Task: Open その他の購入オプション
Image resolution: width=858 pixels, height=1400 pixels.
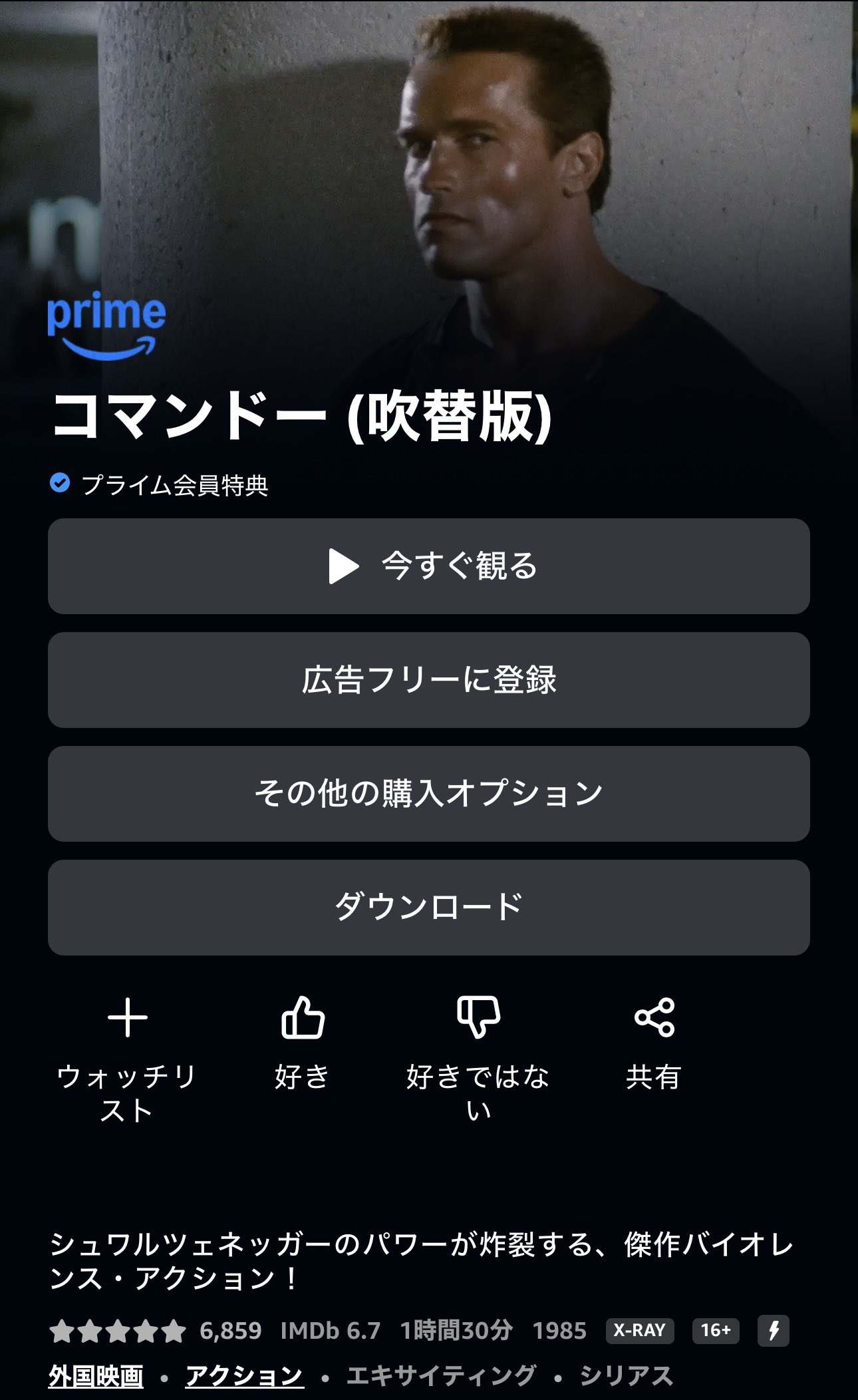Action: [x=428, y=794]
